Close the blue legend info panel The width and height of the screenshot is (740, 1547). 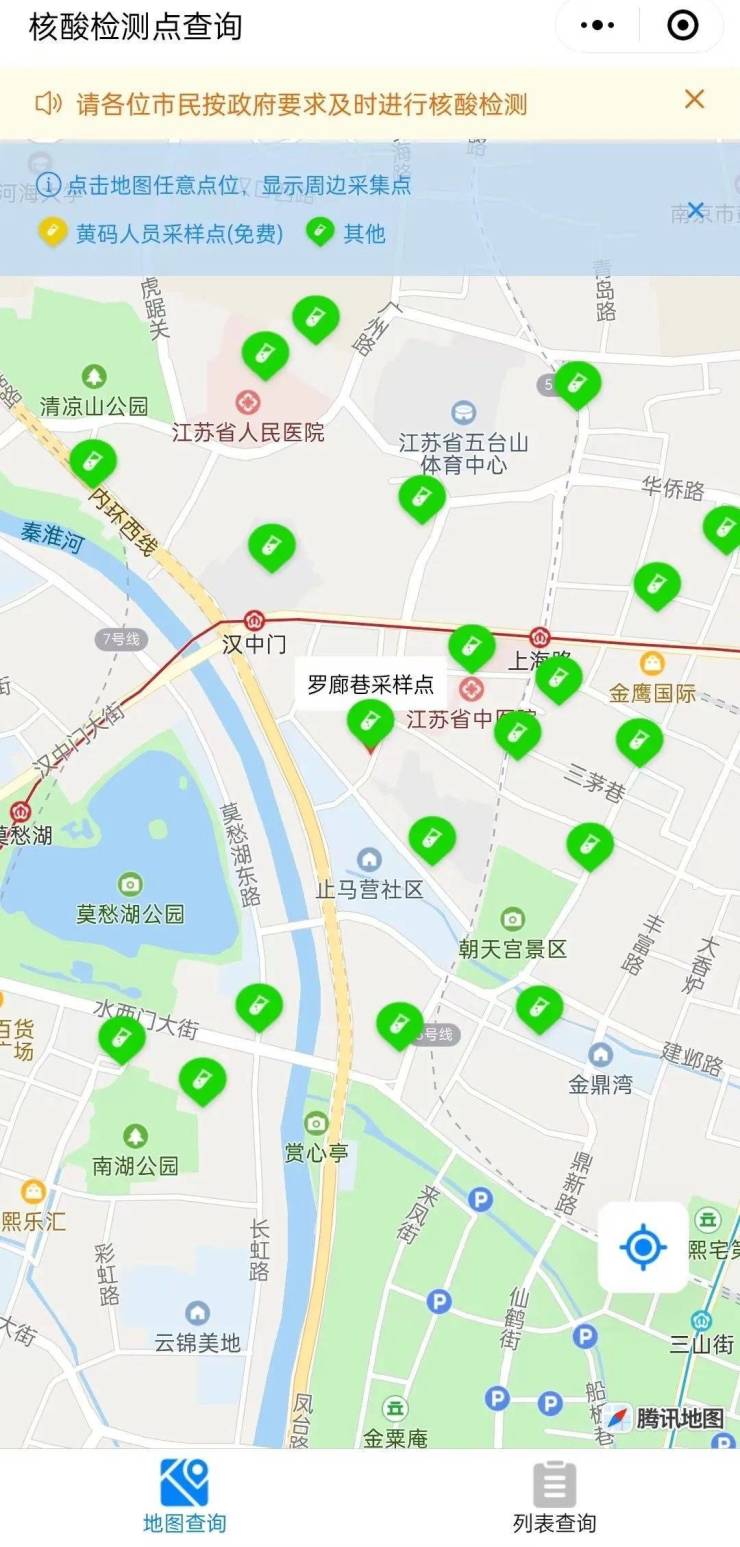coord(696,210)
